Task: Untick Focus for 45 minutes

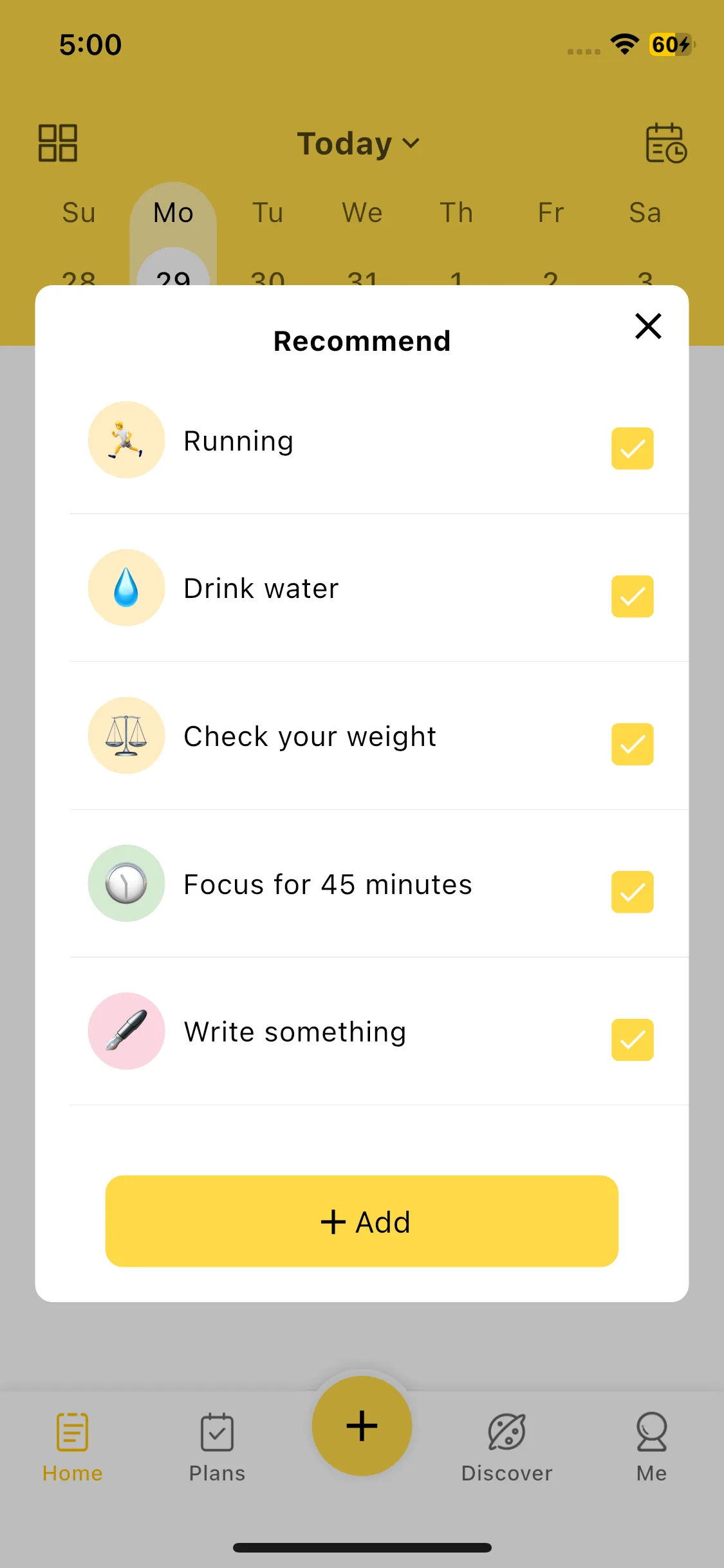Action: (x=632, y=892)
